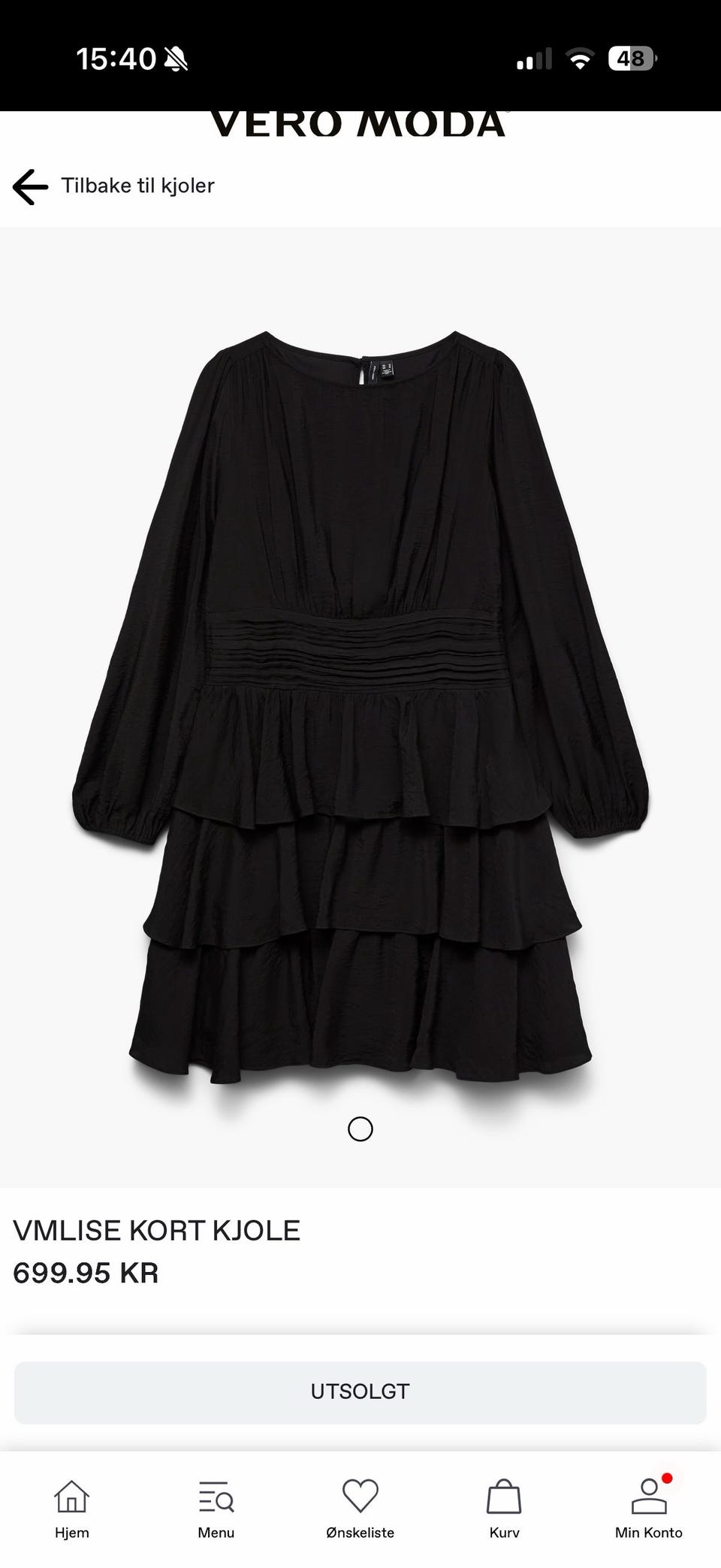Tap the UTSOLGT button
The image size is (721, 1568).
coord(360,1391)
